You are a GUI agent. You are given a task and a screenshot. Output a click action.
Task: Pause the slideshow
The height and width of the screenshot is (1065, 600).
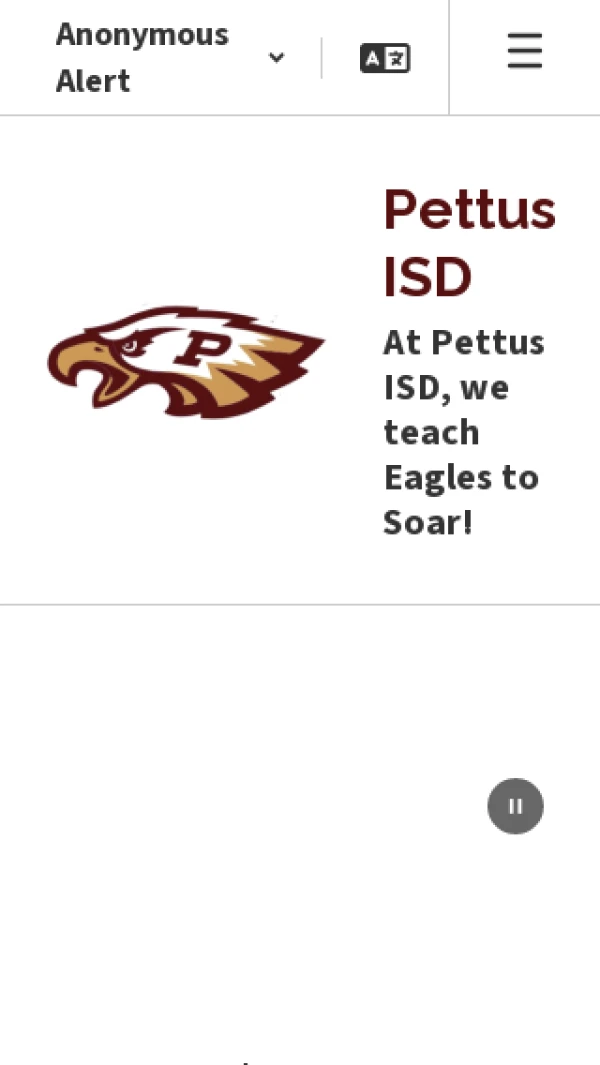515,806
